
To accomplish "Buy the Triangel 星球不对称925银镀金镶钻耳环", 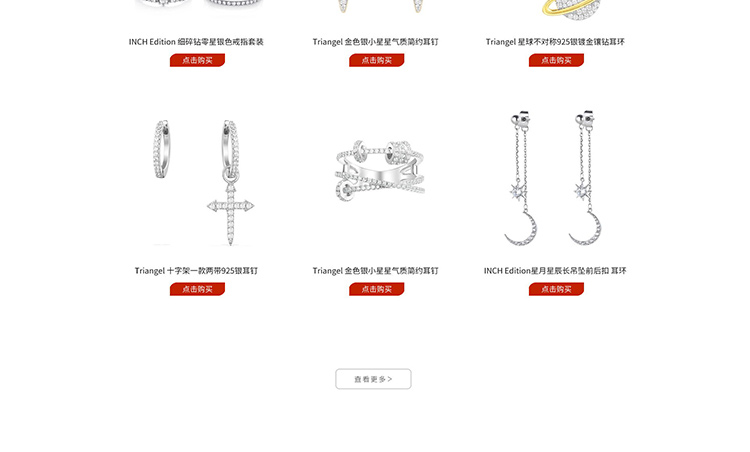I will coord(556,60).
